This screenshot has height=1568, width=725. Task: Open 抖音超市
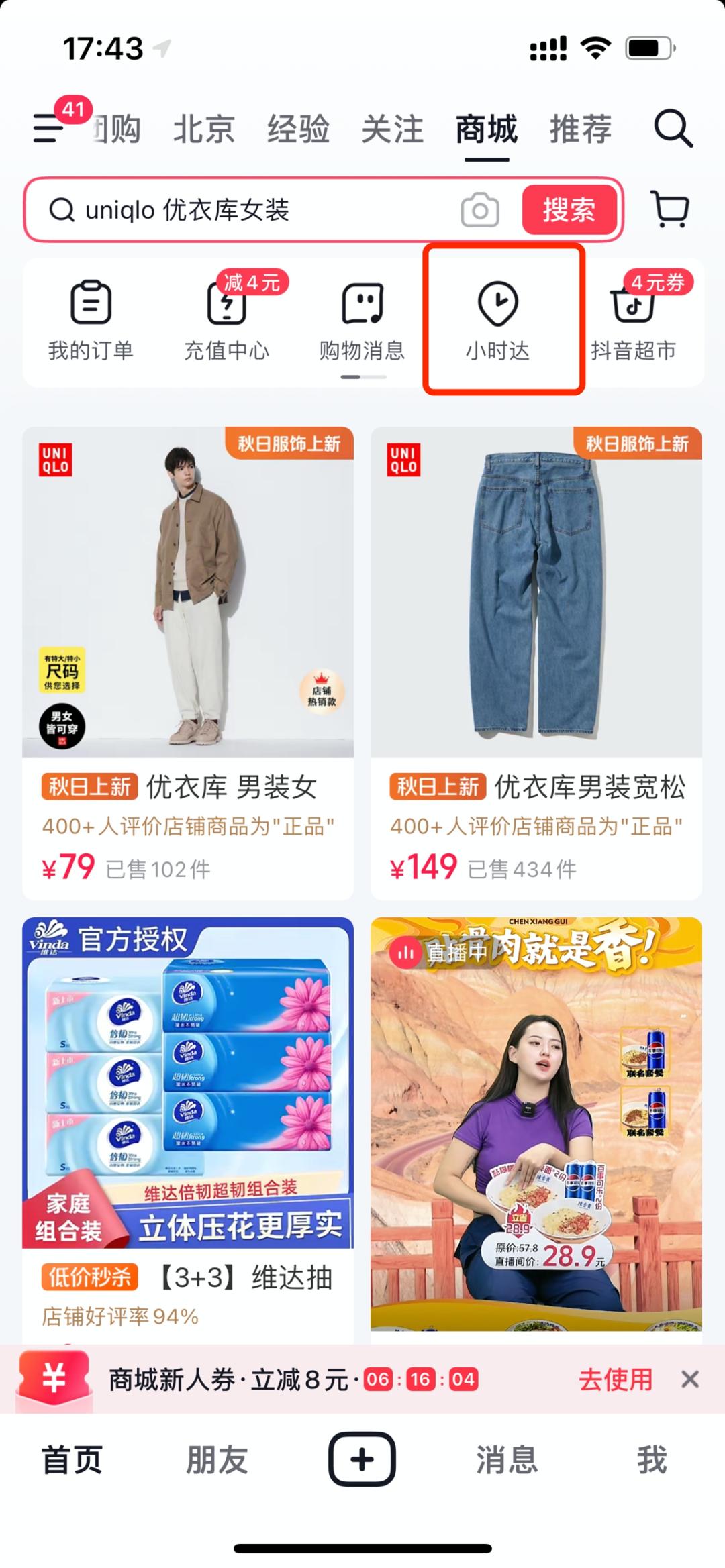(x=634, y=321)
